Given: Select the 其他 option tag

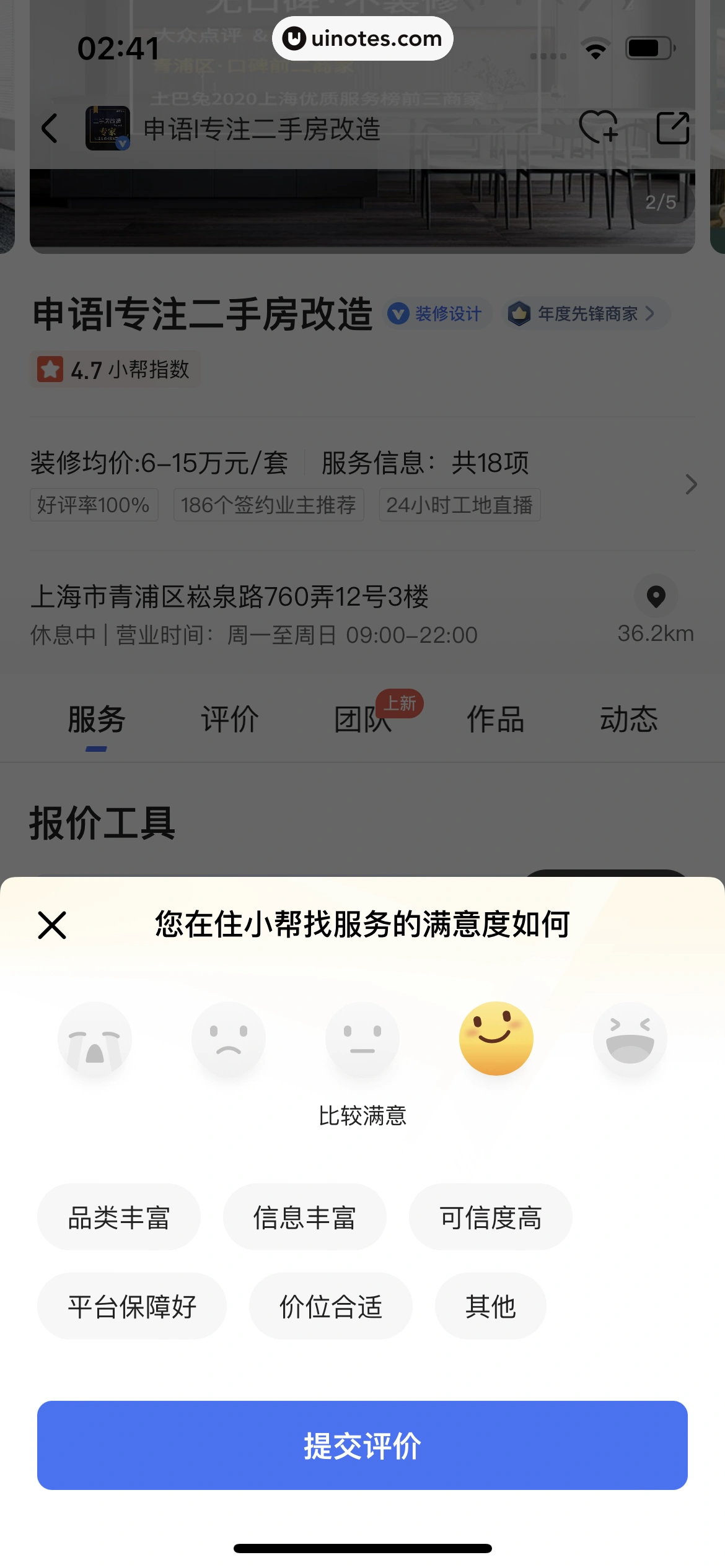Looking at the screenshot, I should tap(490, 1307).
